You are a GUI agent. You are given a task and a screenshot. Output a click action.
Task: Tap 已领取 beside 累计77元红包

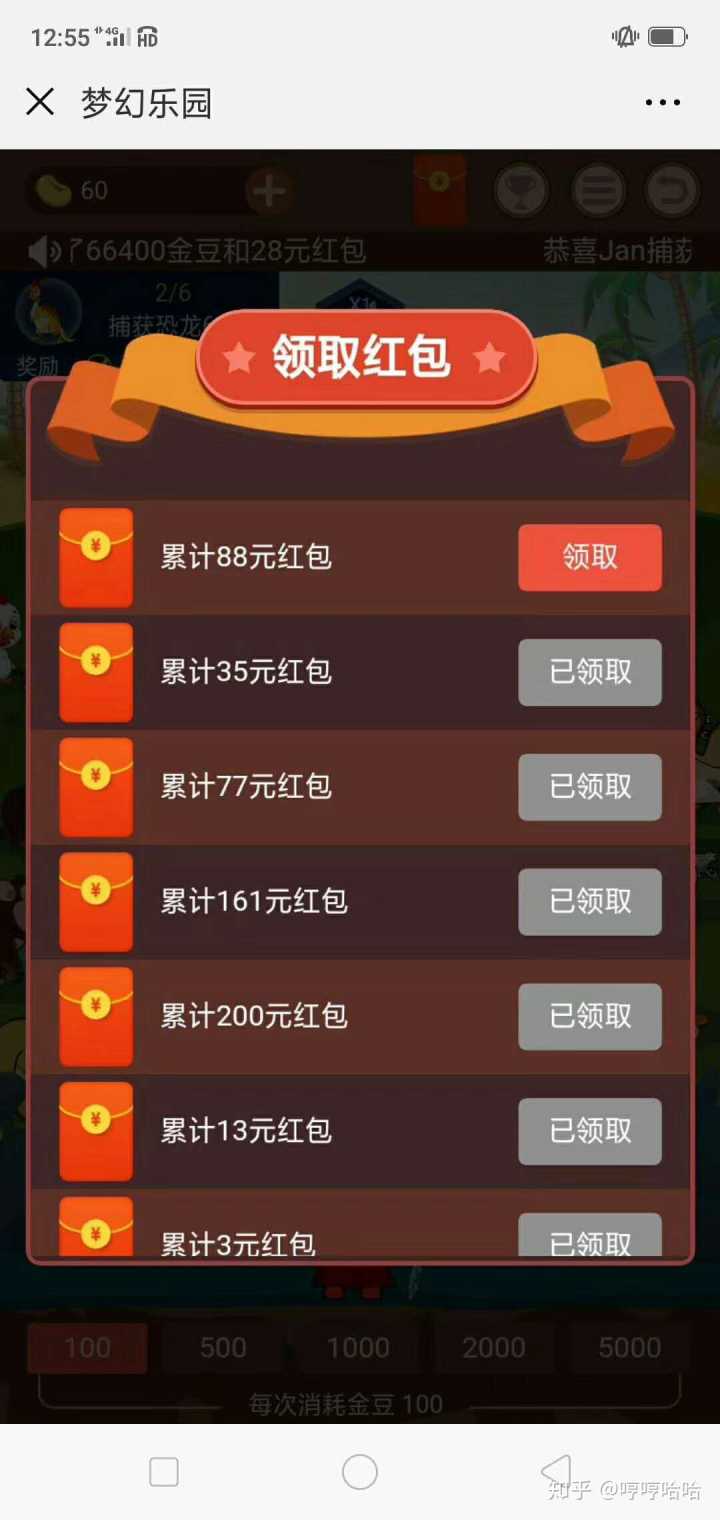[x=589, y=787]
